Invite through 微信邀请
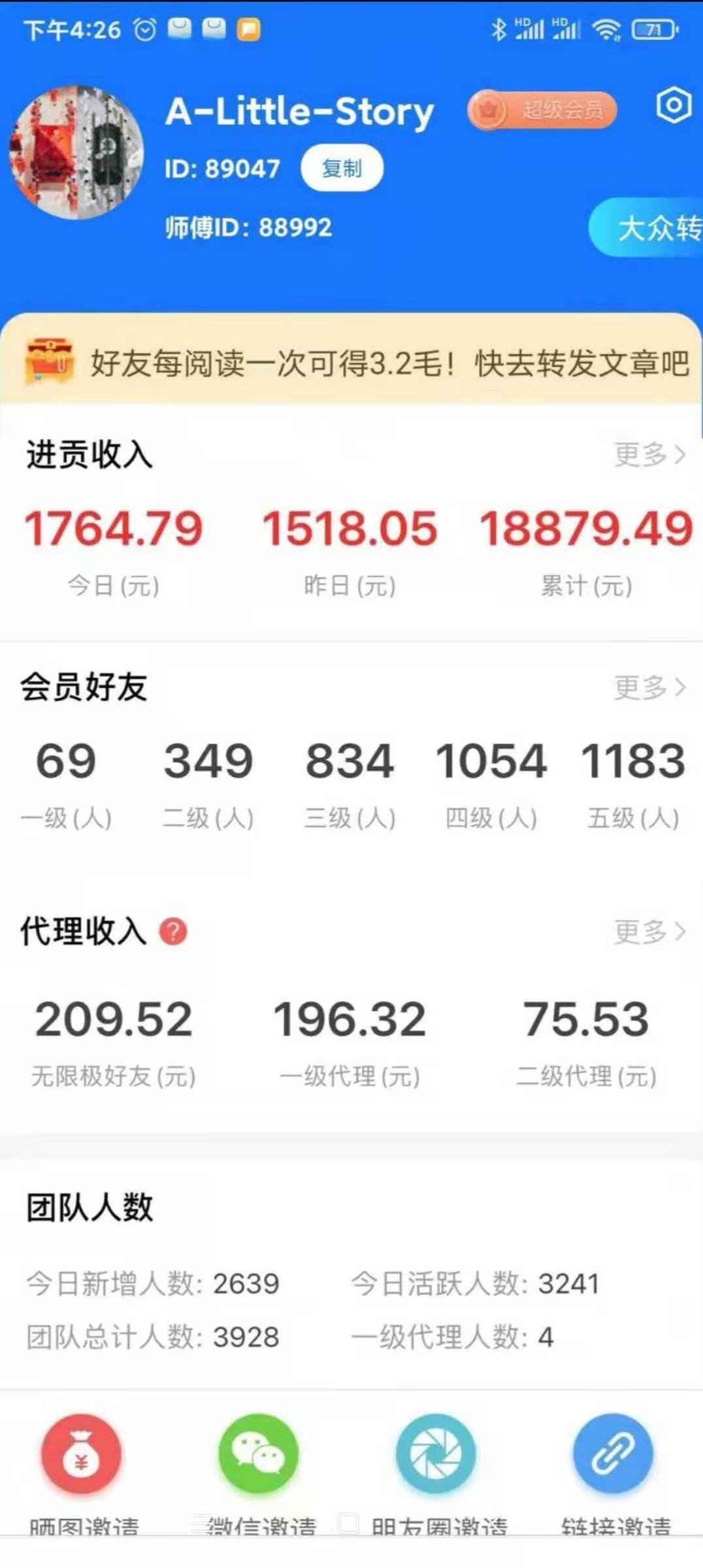Viewport: 703px width, 1568px height. [x=259, y=1453]
